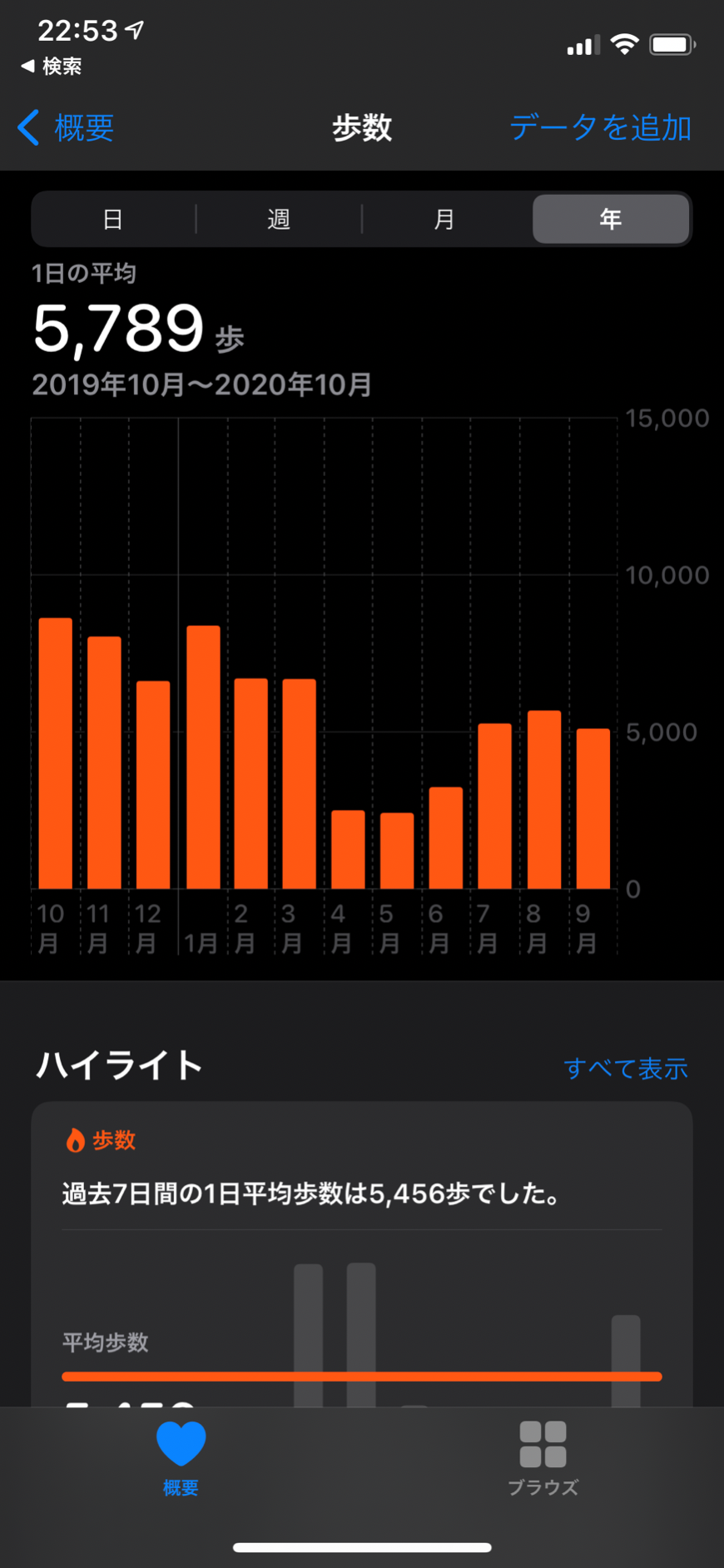
Task: Open the 概要 heart tab
Action: (x=181, y=1458)
